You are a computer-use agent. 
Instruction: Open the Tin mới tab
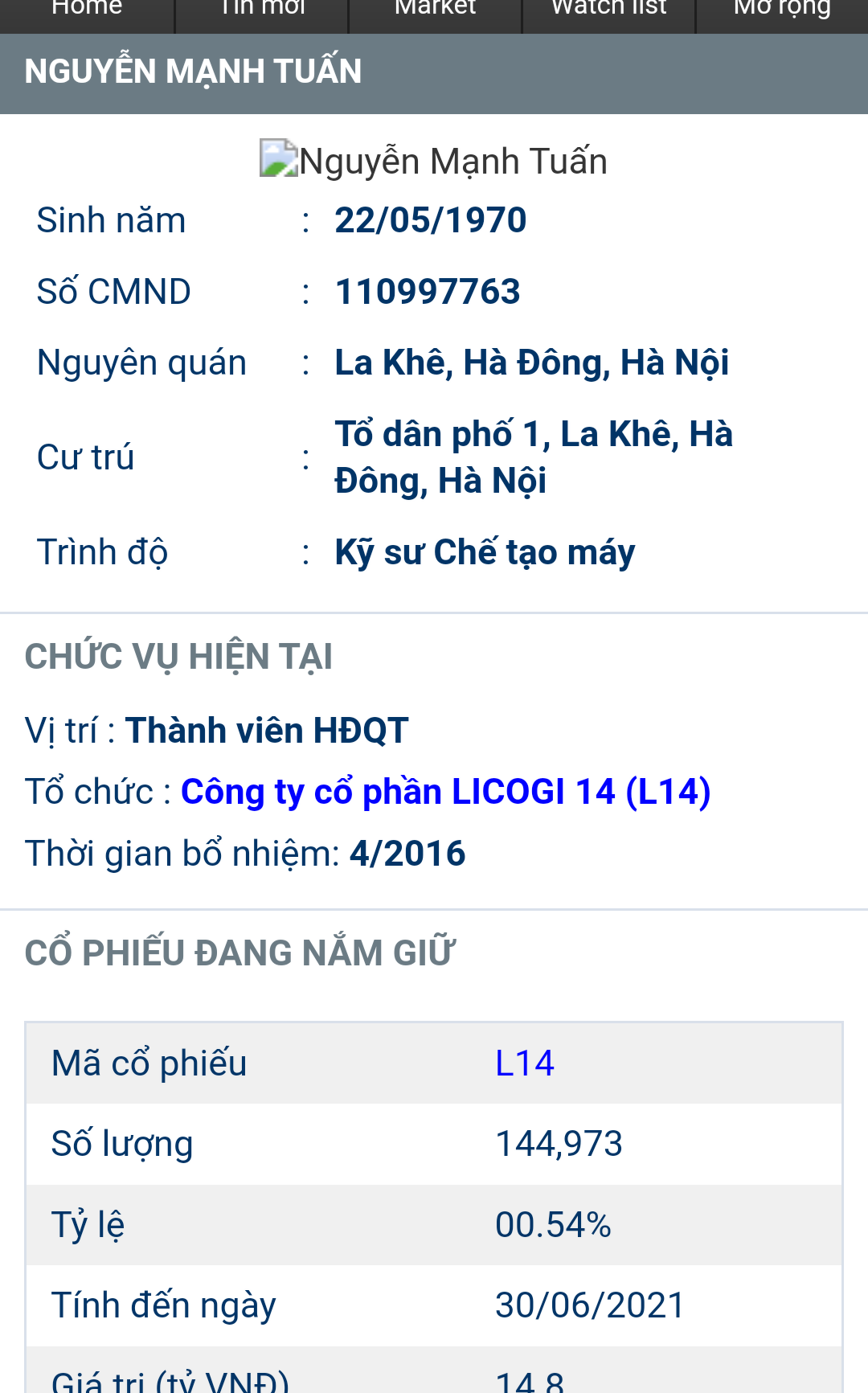pyautogui.click(x=262, y=11)
